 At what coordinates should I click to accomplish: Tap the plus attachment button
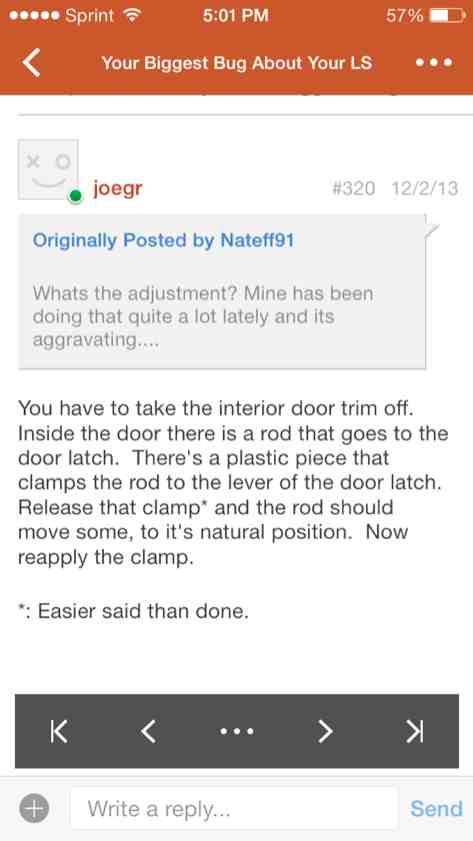(34, 808)
